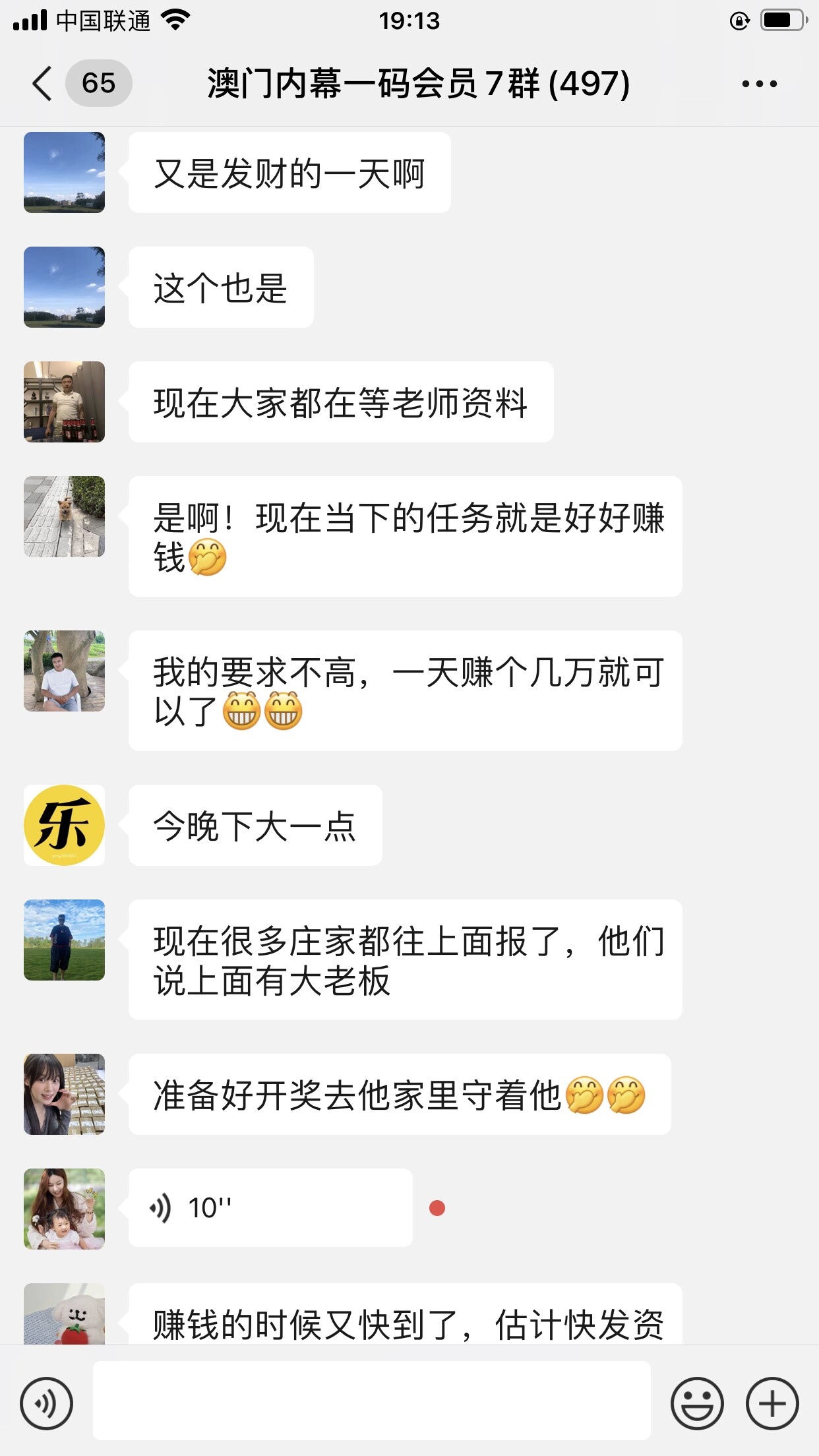819x1456 pixels.
Task: View profile of sender of 现在大家都在等老师资料
Action: (x=64, y=402)
